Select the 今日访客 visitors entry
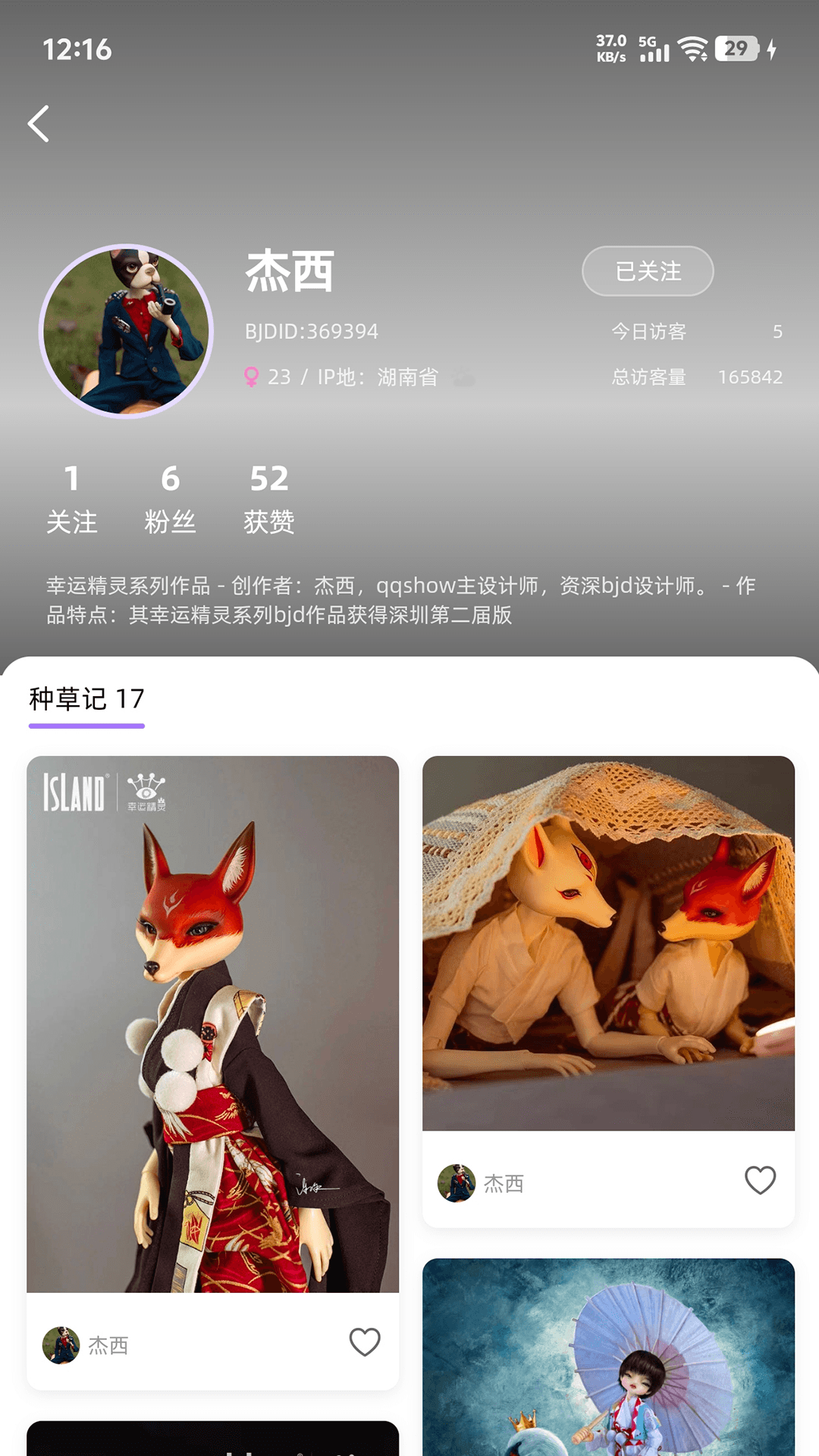This screenshot has width=819, height=1456. 648,331
